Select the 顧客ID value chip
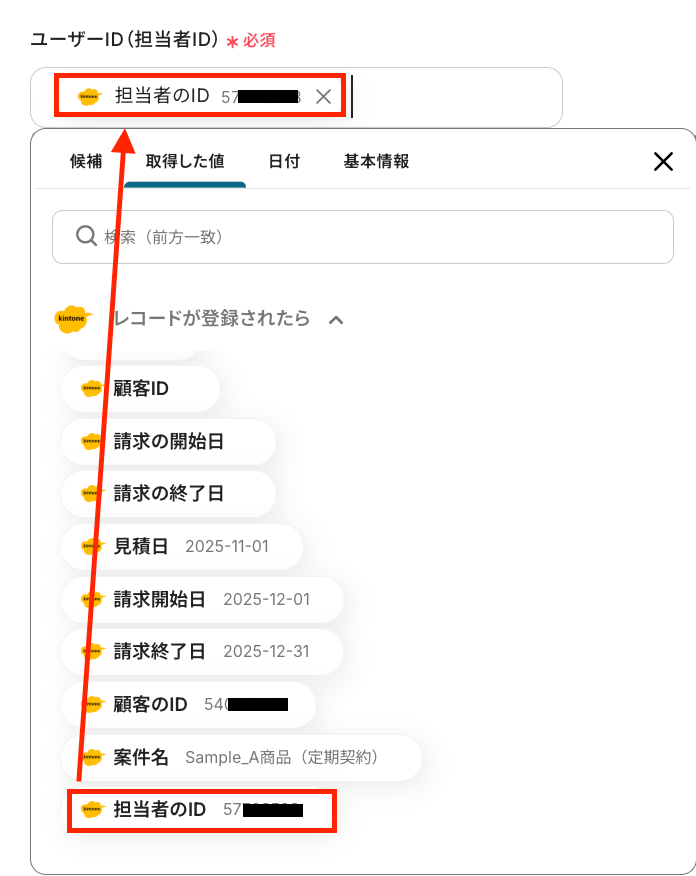 point(140,389)
